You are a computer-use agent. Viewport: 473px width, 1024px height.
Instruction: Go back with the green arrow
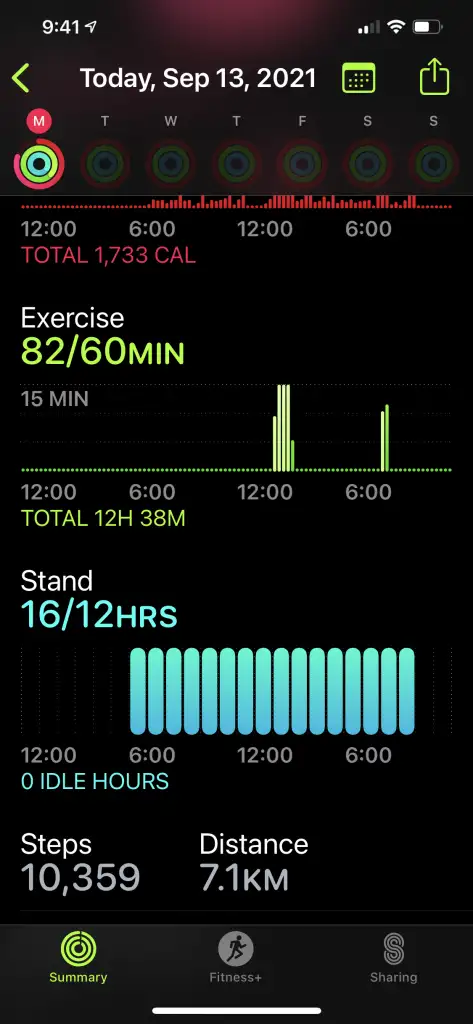21,78
